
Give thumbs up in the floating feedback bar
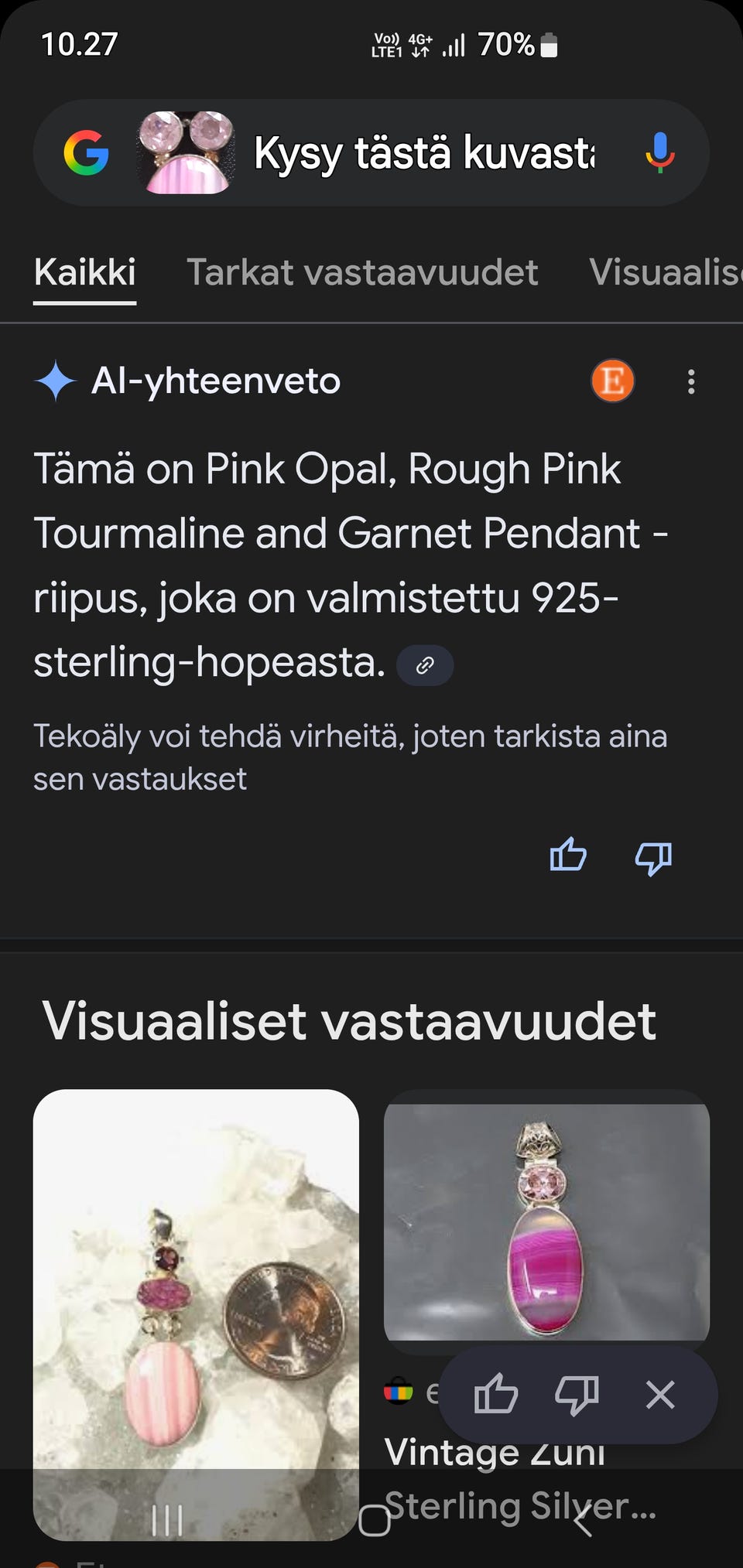(495, 1394)
